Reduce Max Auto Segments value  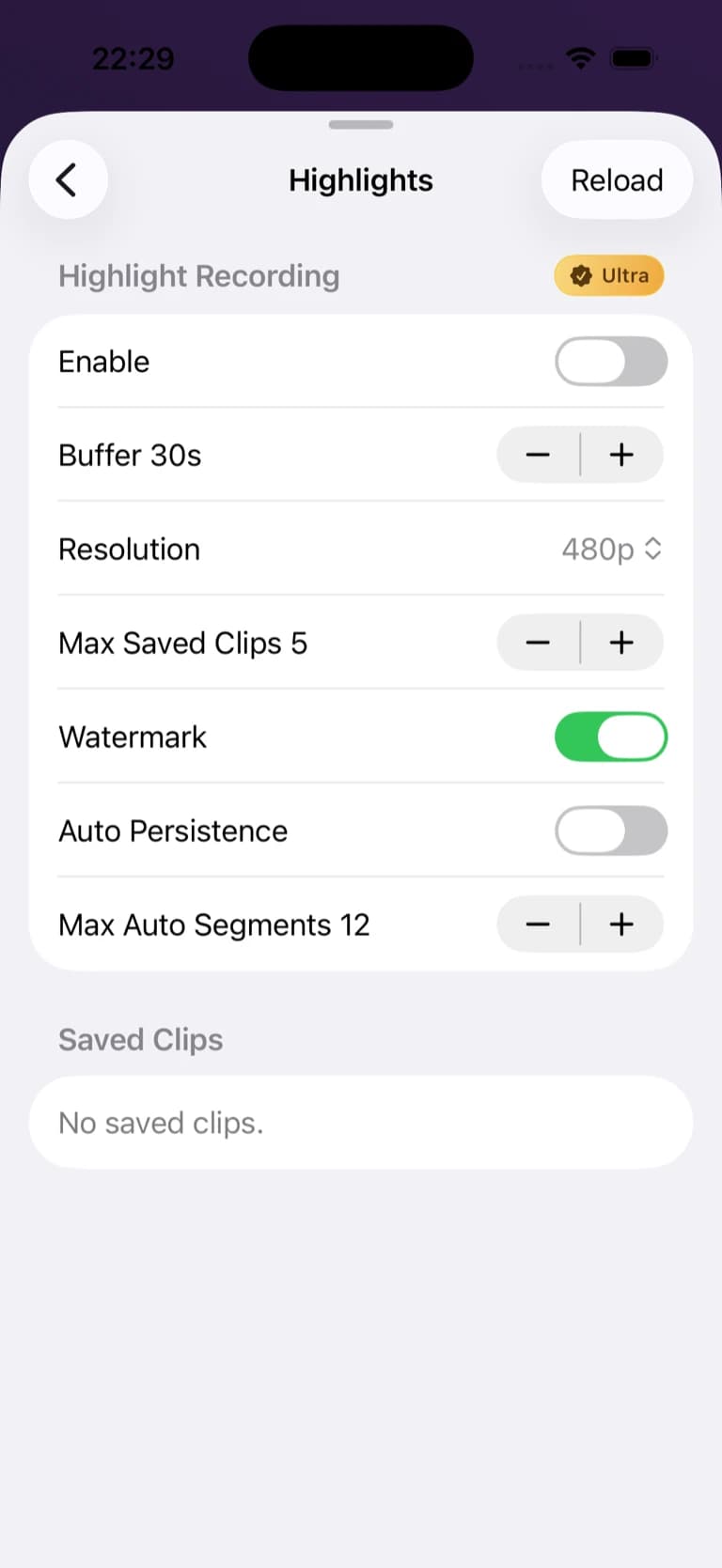click(538, 924)
